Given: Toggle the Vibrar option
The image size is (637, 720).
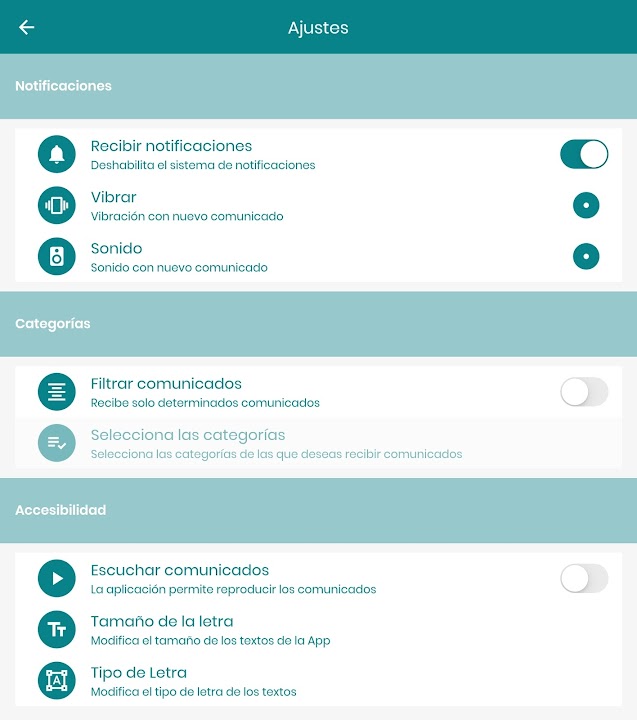Looking at the screenshot, I should click(586, 206).
